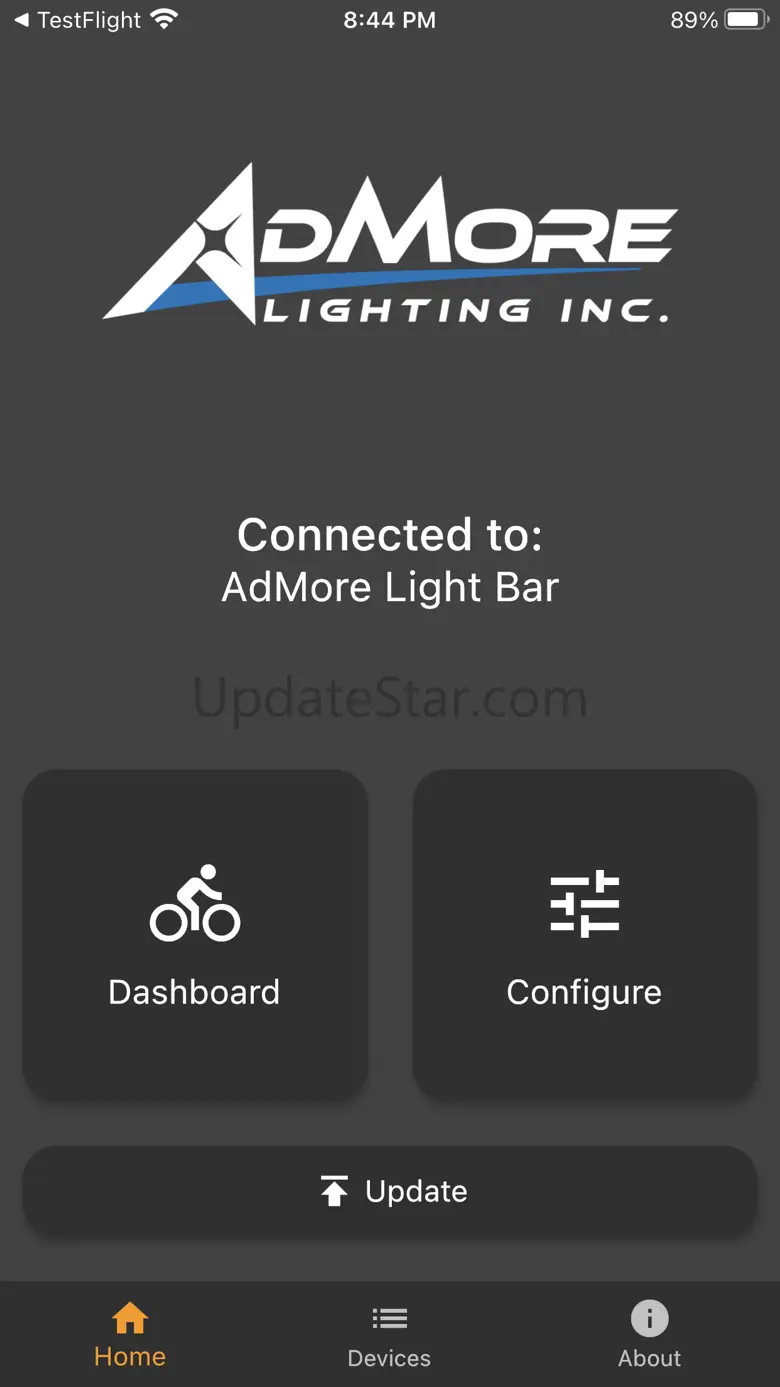Go to the About tab
The width and height of the screenshot is (780, 1387).
(649, 1336)
